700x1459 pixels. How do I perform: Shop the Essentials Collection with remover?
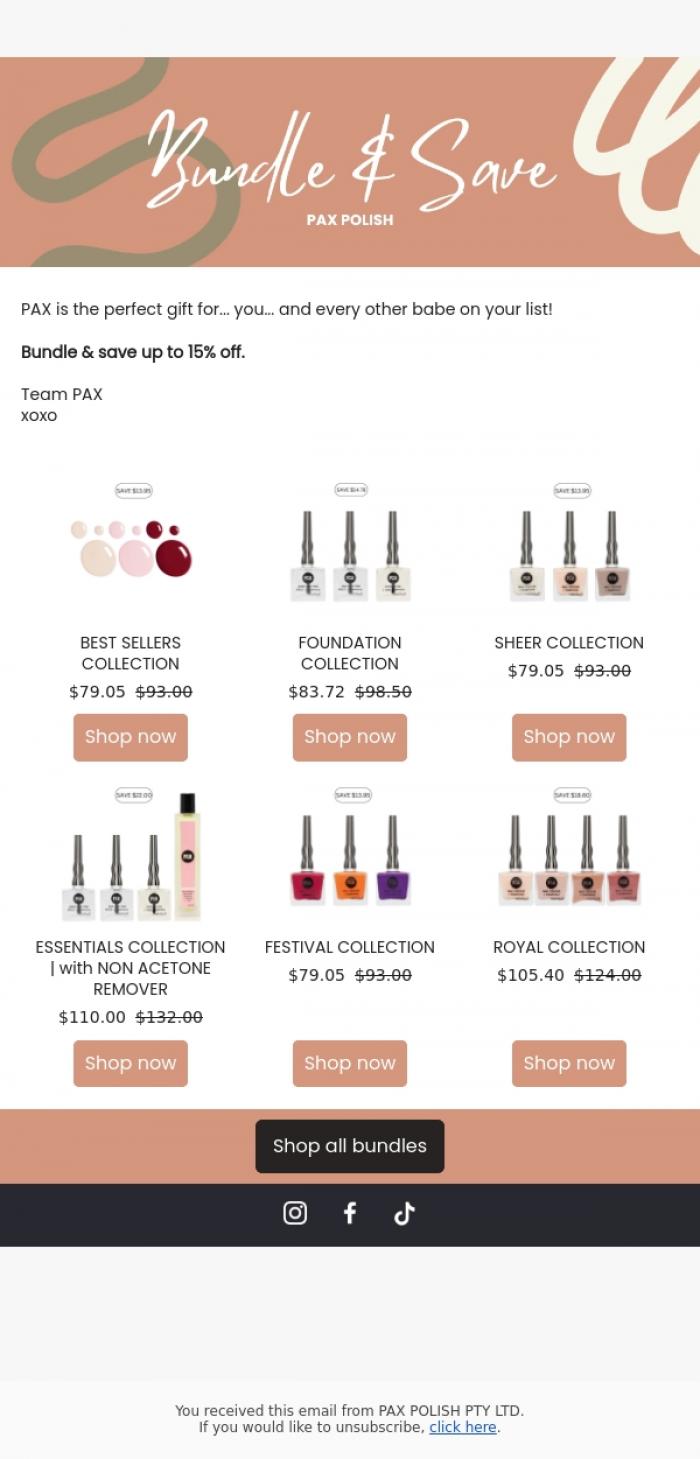pyautogui.click(x=130, y=1063)
